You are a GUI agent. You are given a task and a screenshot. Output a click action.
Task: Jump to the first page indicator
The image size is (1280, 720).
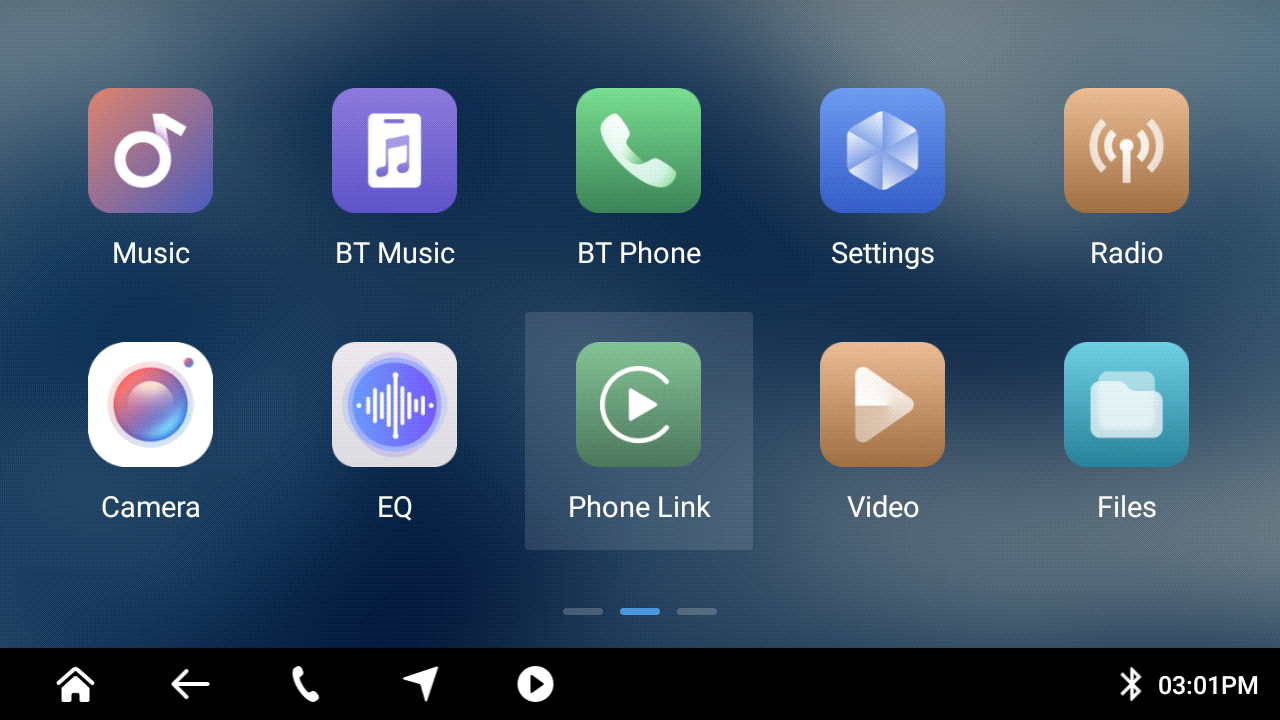[583, 611]
